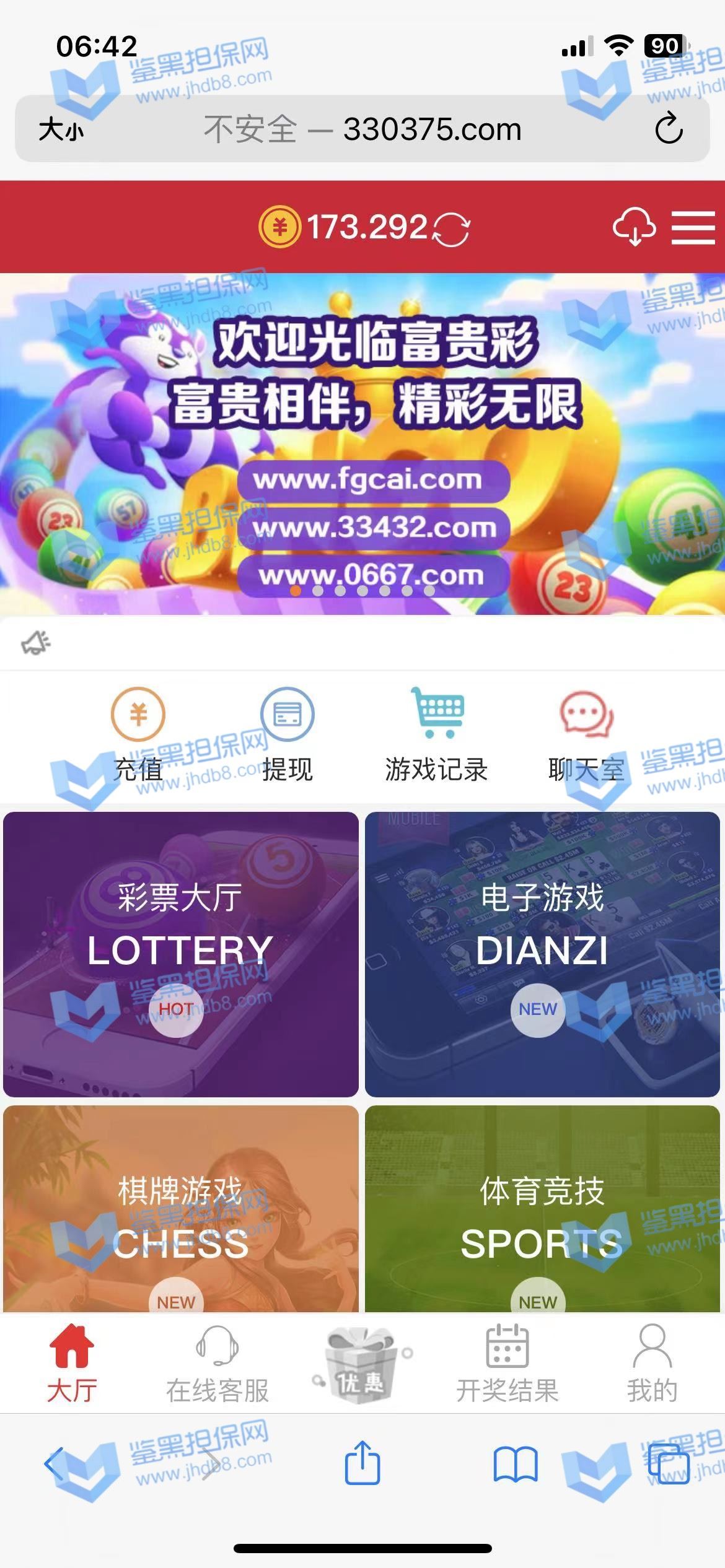Switch to the 大厅 tab
Screen dimensions: 725x1568
(72, 1363)
